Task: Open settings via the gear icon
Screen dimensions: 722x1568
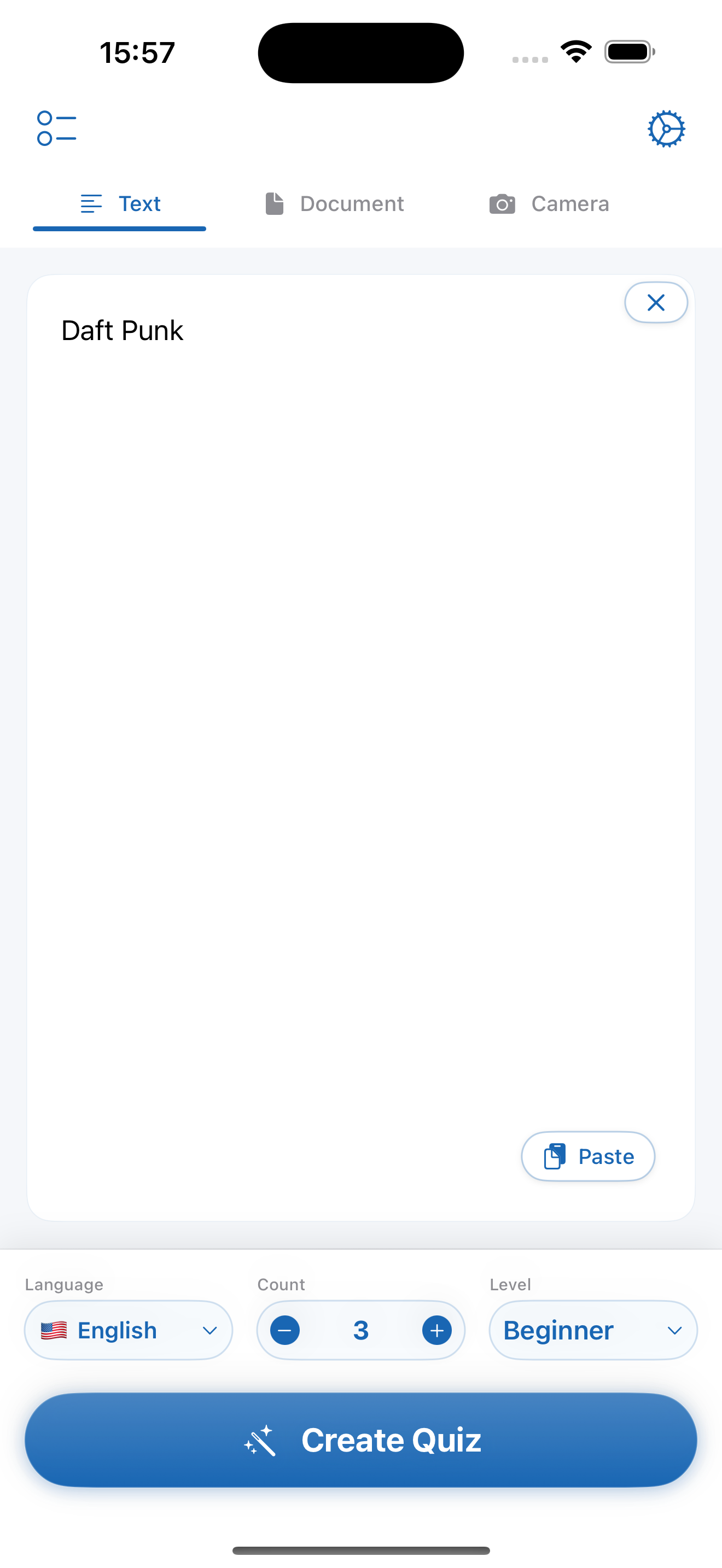Action: (666, 128)
